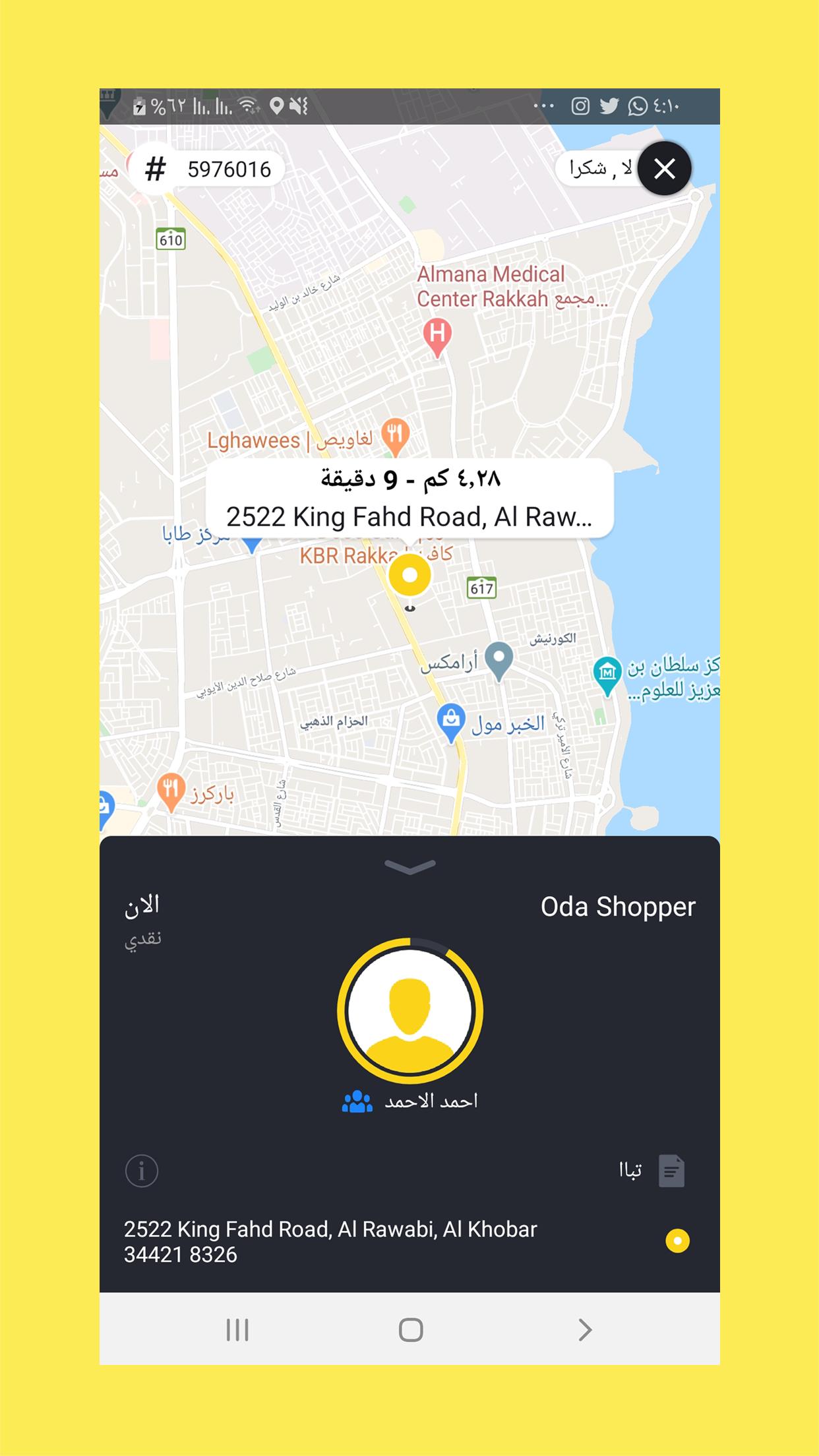Viewport: 819px width, 1456px height.
Task: Open the recent apps view
Action: pos(237,1329)
